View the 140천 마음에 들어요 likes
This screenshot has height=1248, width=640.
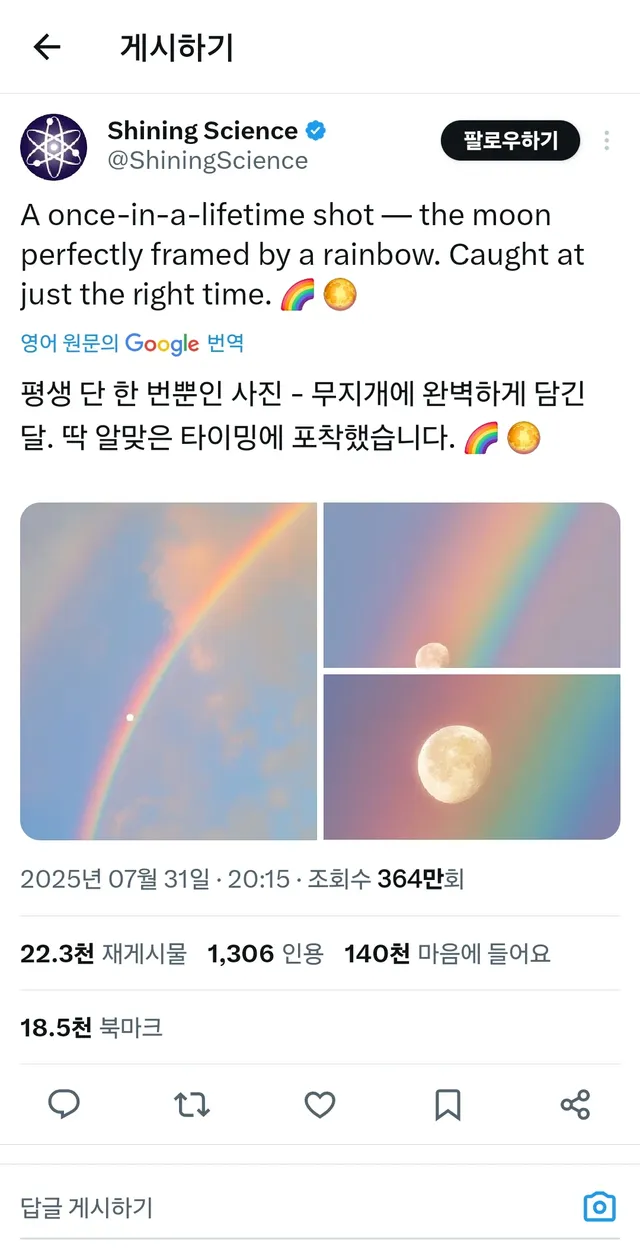(446, 954)
